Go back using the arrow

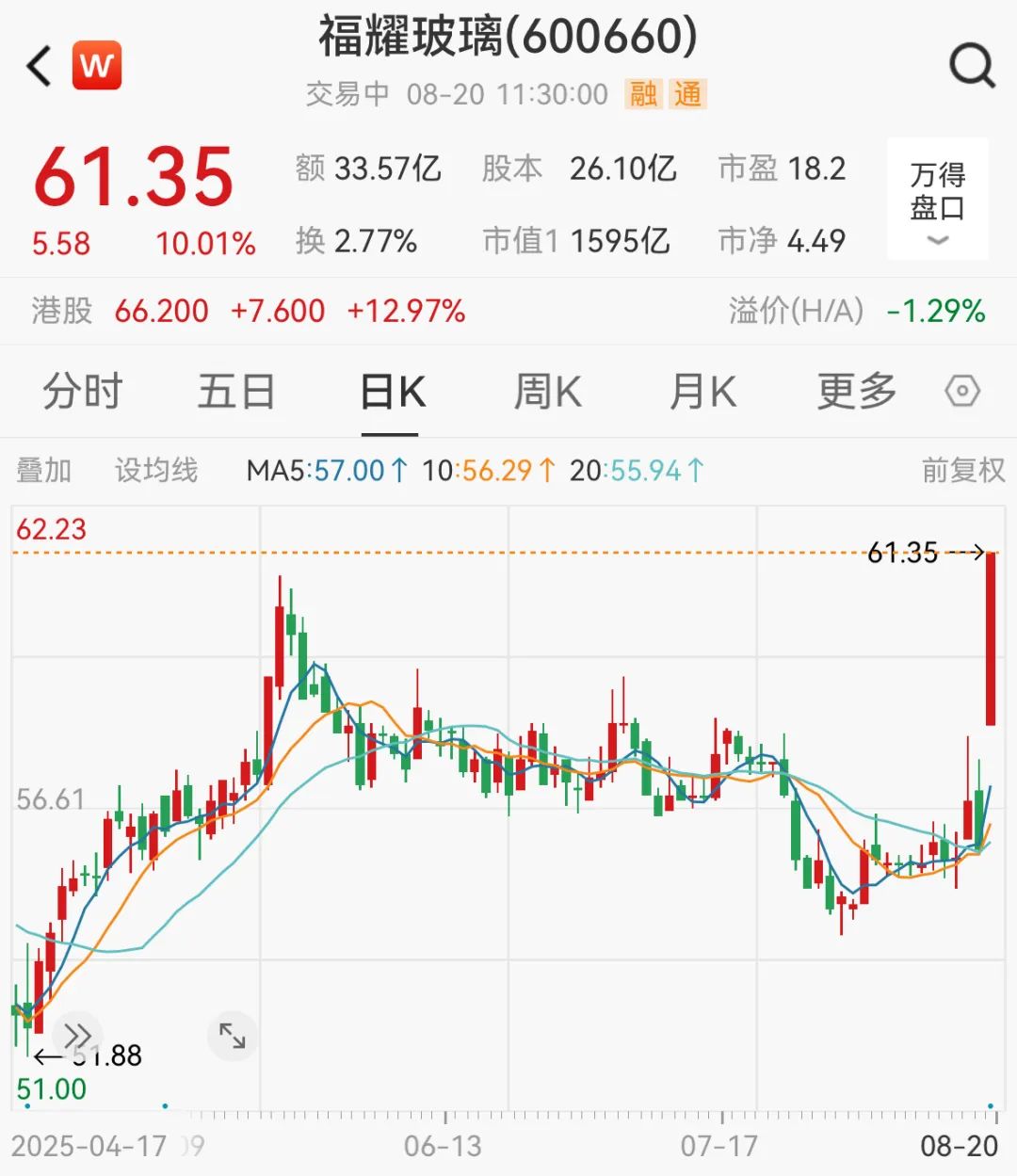coord(40,67)
